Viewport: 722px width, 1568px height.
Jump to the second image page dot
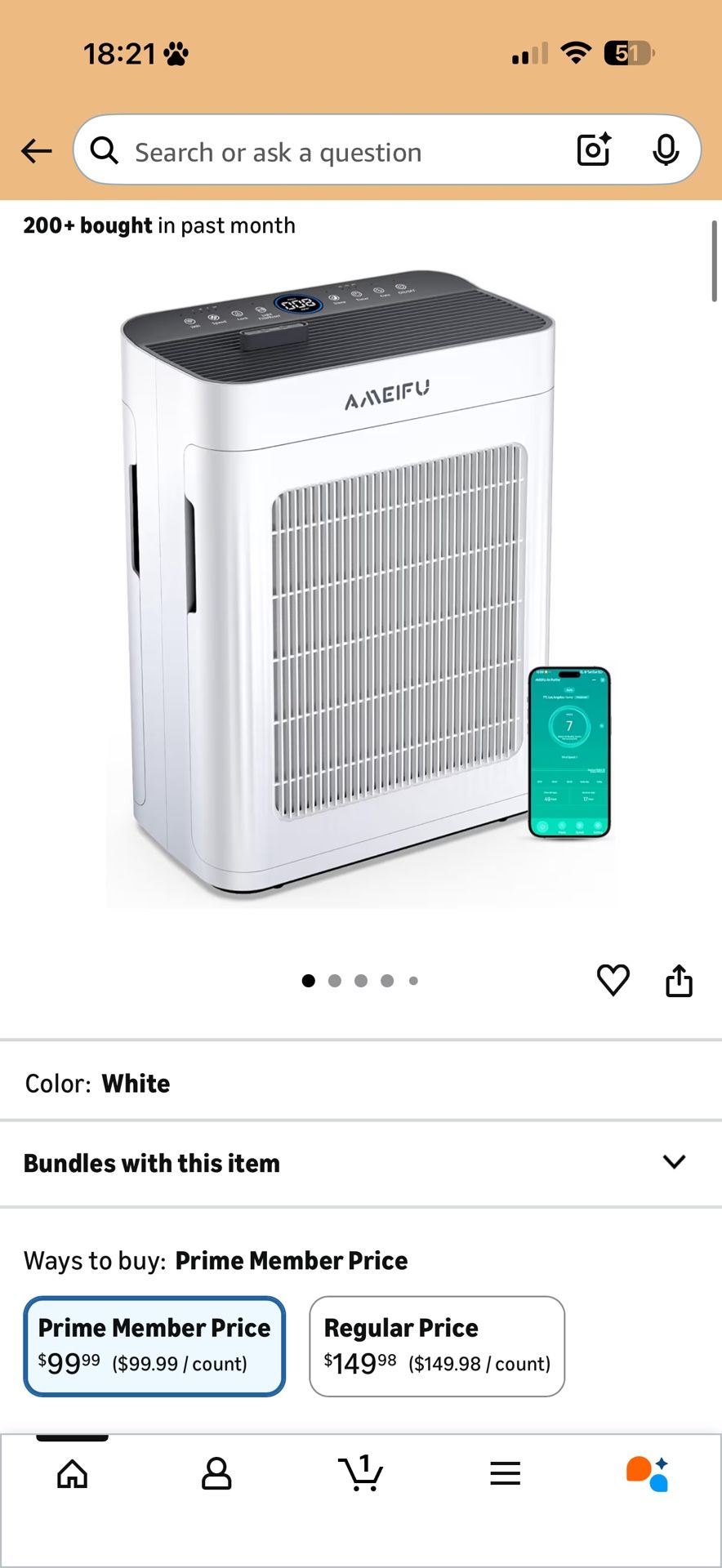coord(335,981)
